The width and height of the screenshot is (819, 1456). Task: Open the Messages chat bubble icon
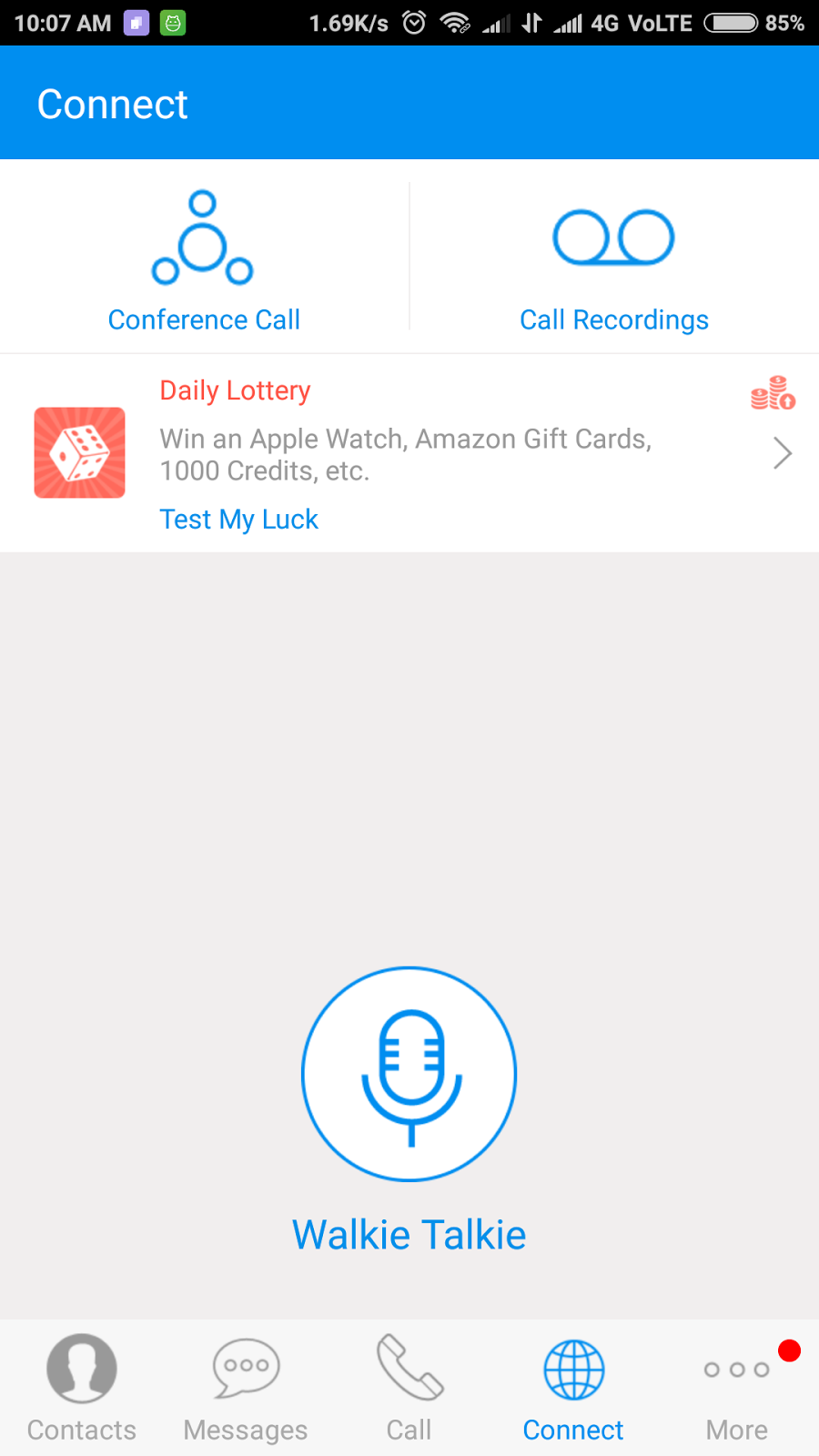244,1365
